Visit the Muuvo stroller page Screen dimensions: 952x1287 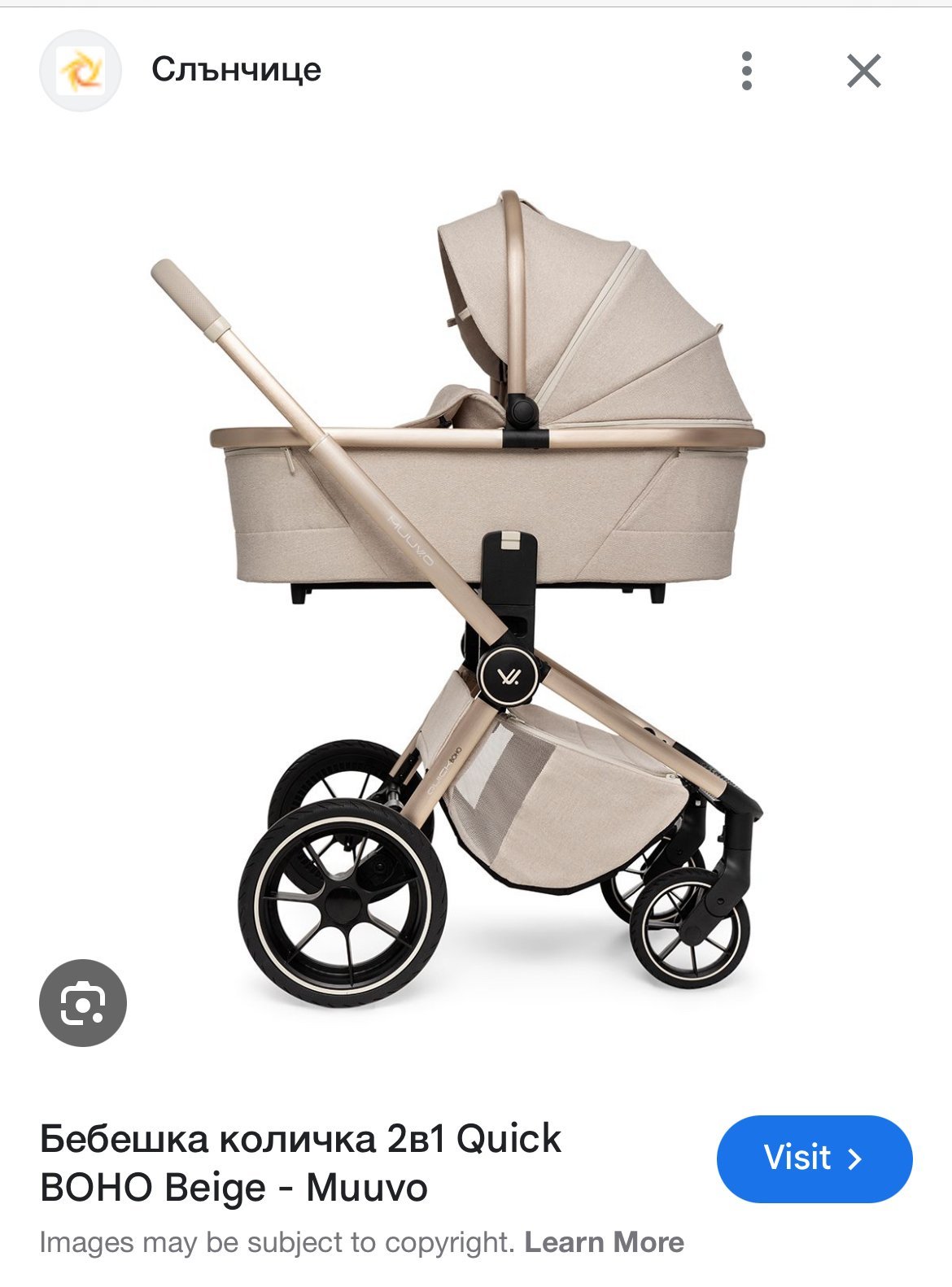[814, 1158]
